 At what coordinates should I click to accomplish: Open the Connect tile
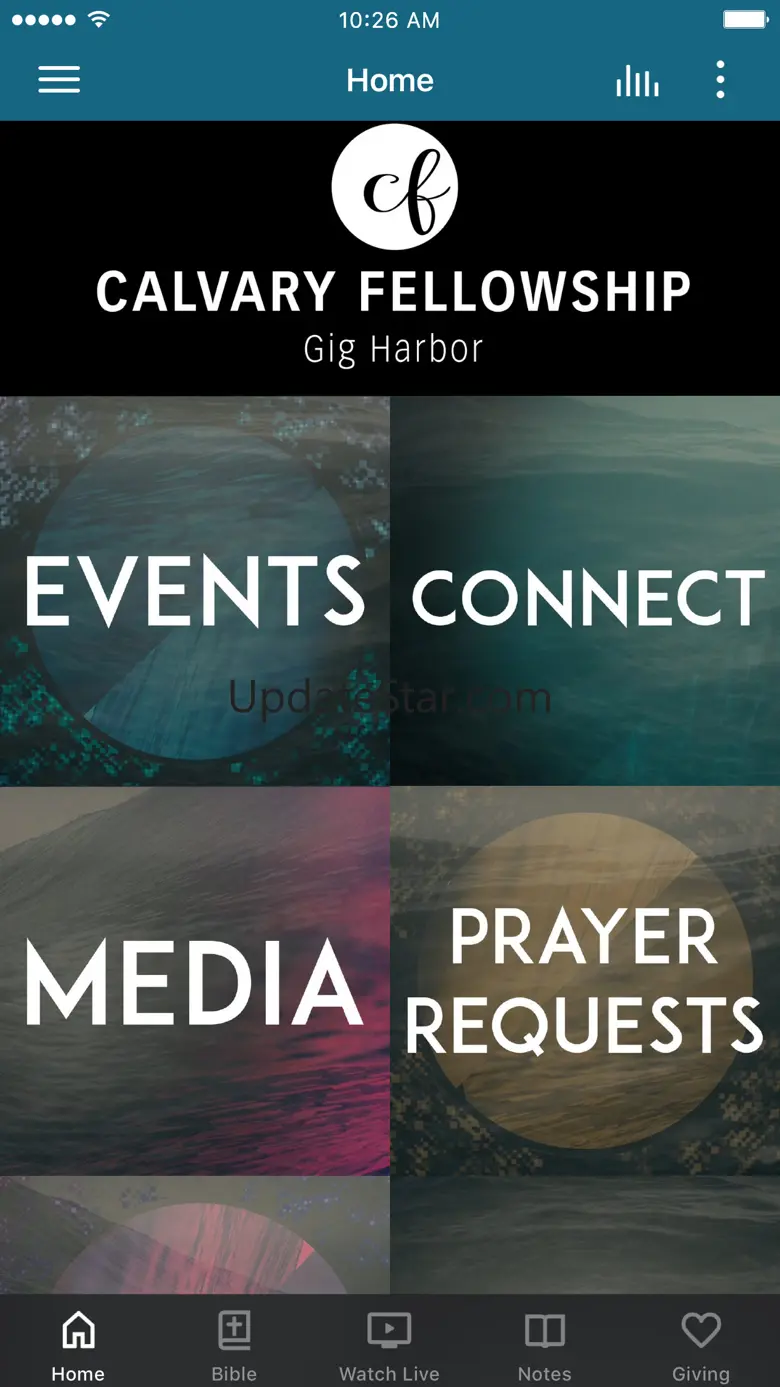585,591
